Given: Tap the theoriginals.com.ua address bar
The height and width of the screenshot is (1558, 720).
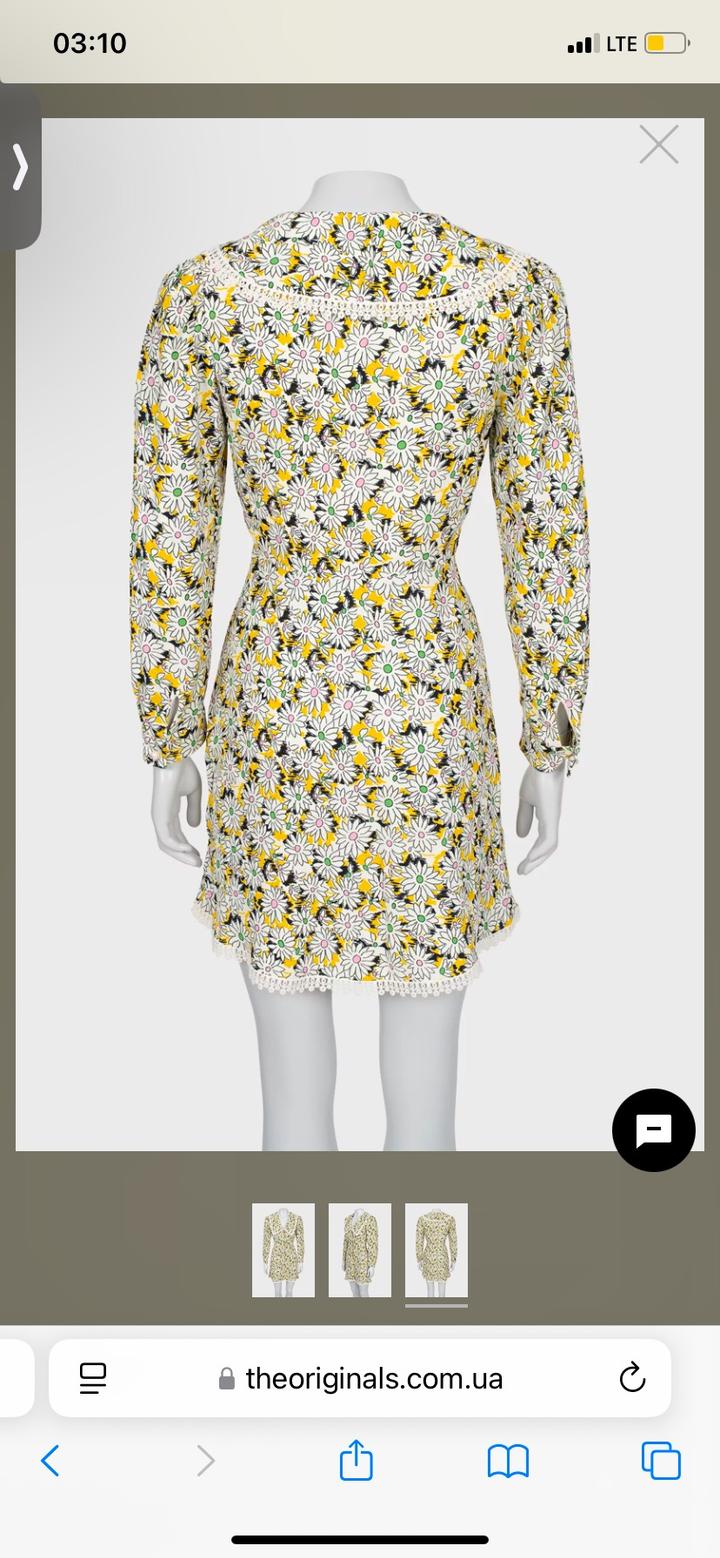Looking at the screenshot, I should 374,1379.
